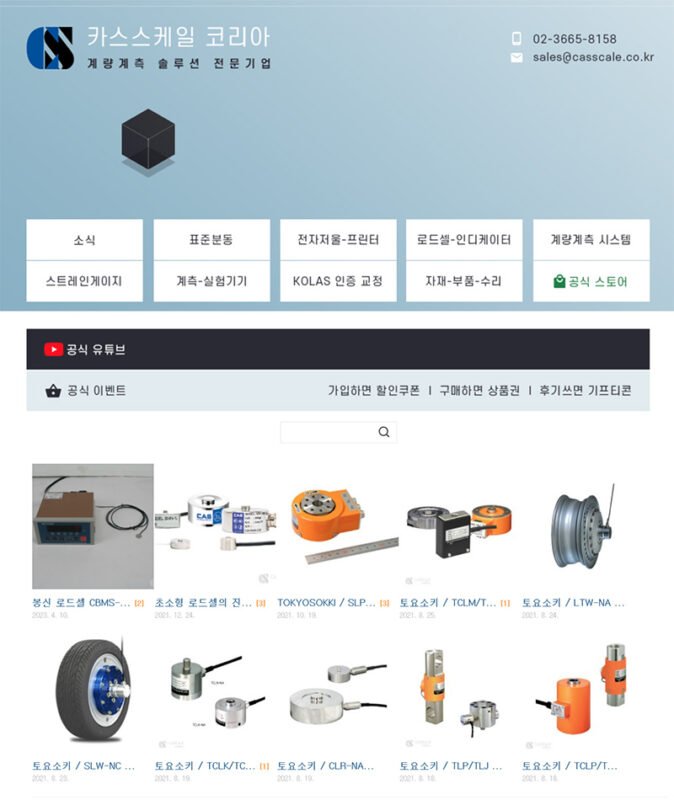This screenshot has width=674, height=800.
Task: Go to the 공식 스토어
Action: [x=591, y=281]
